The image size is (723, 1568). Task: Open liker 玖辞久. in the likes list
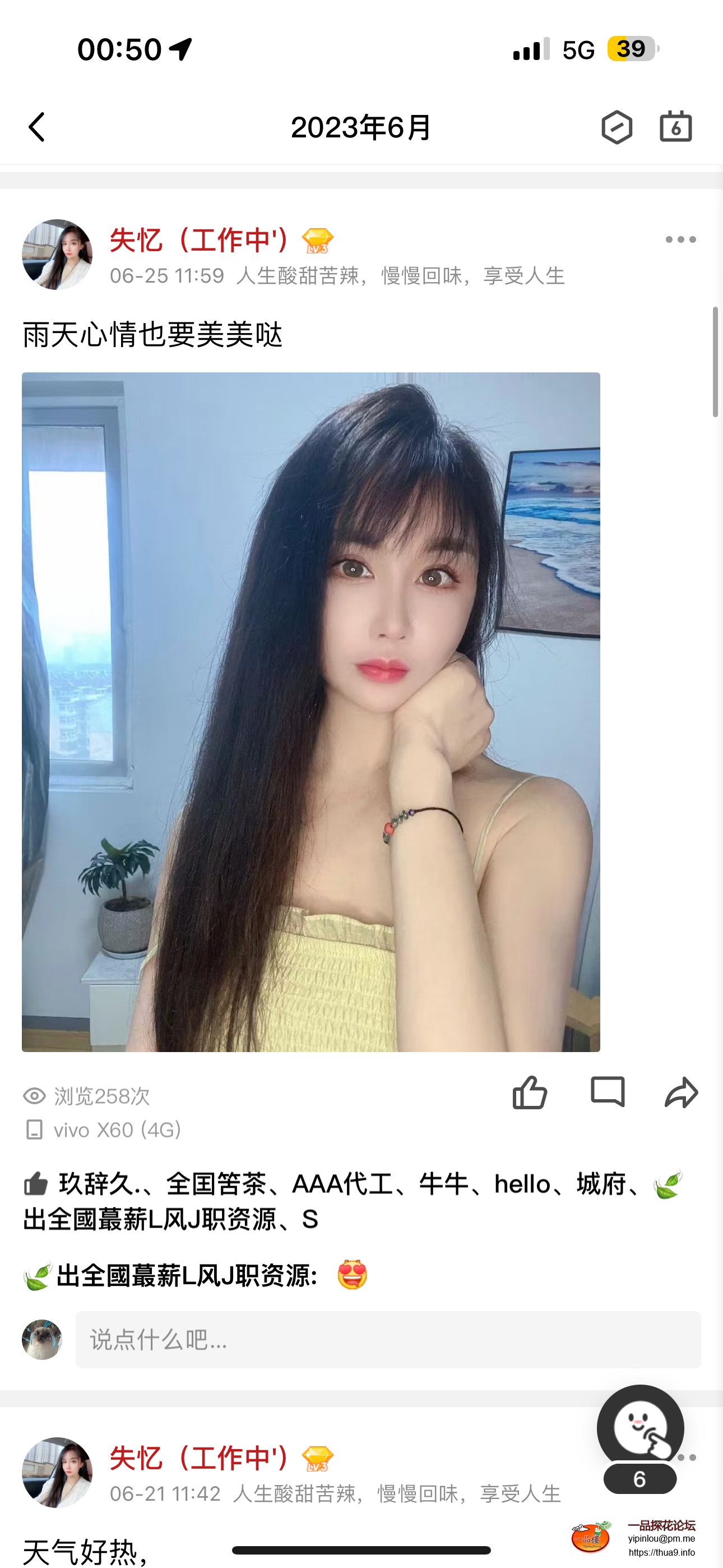pos(98,1184)
